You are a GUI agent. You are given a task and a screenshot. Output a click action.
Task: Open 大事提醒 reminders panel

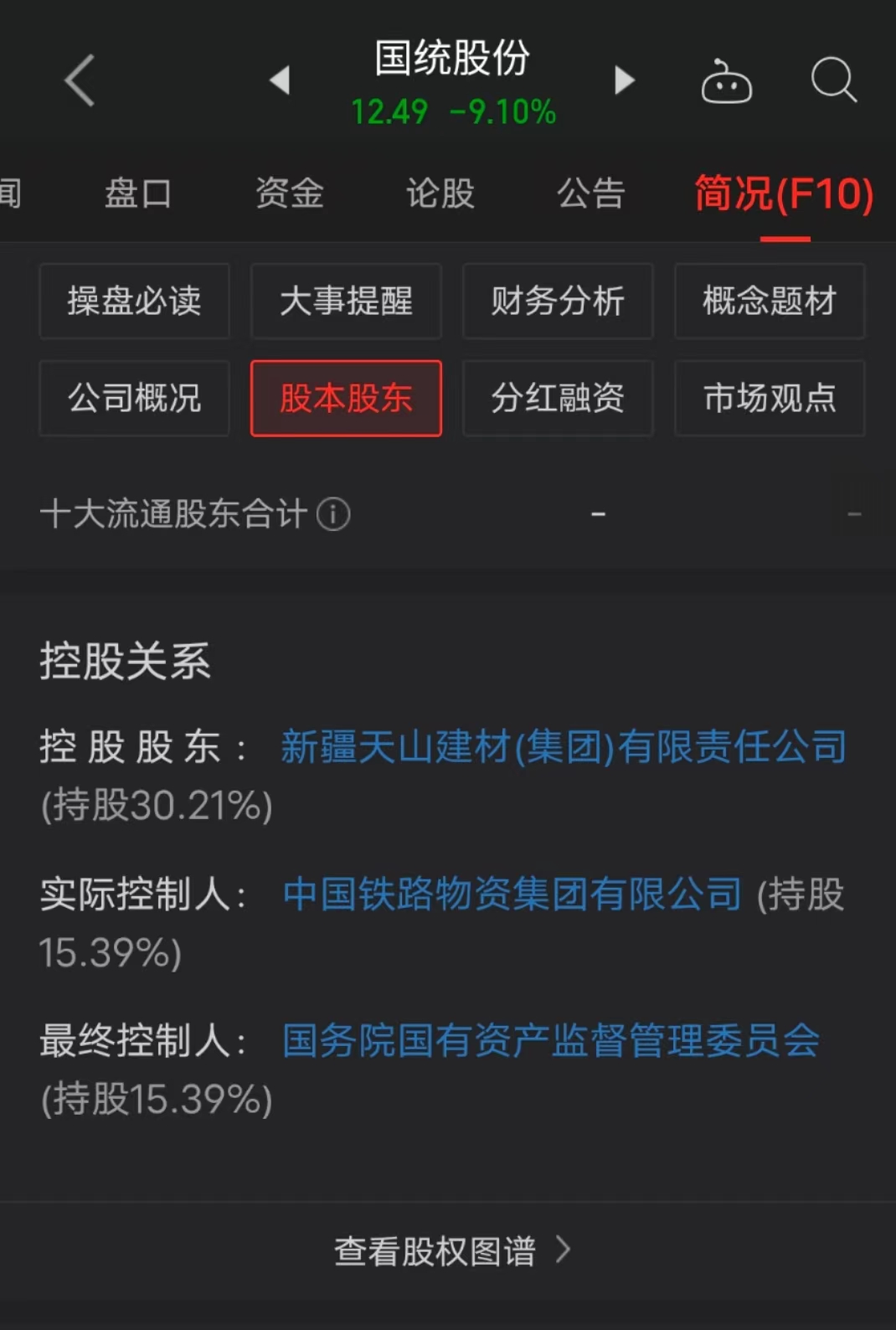(x=346, y=302)
